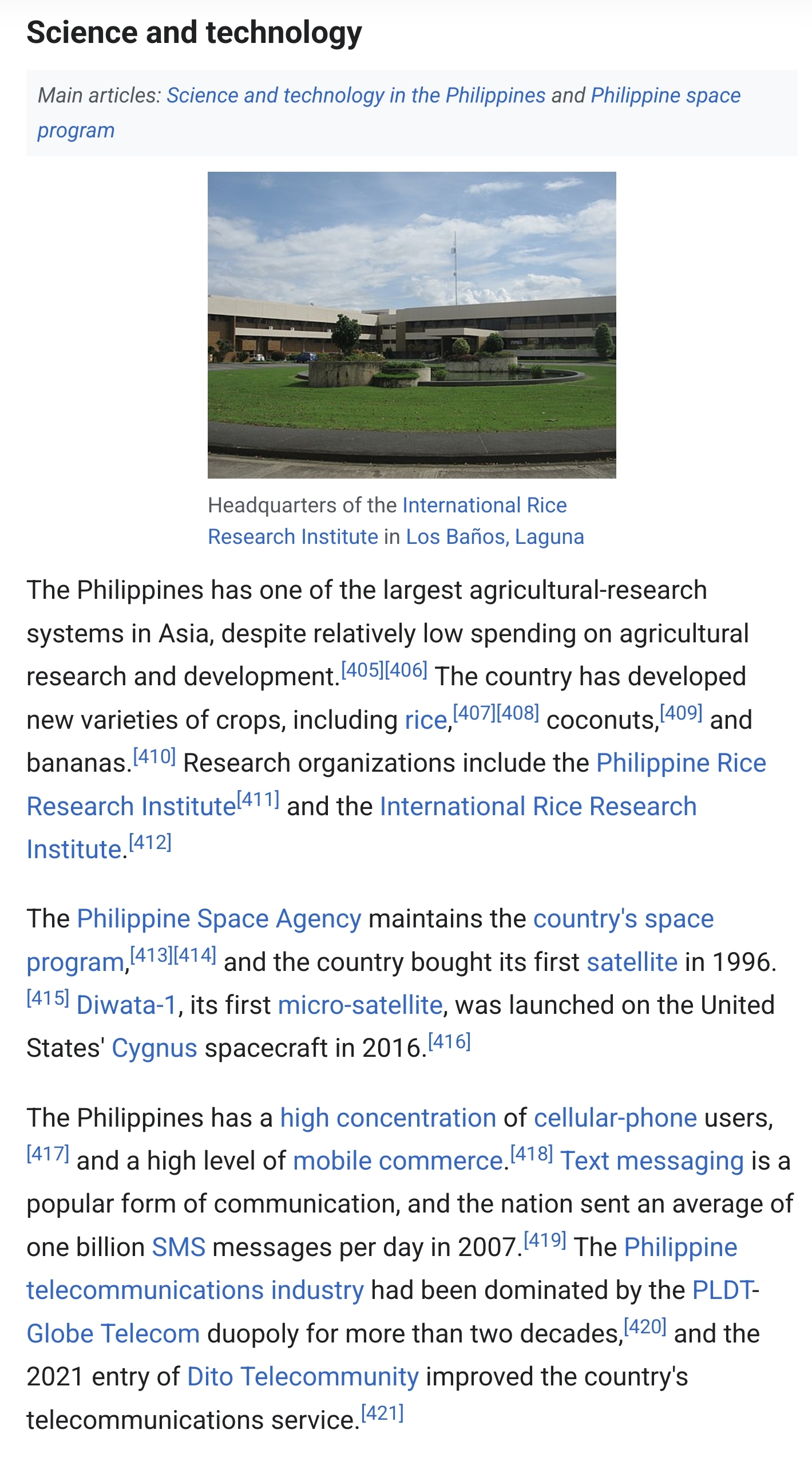
Task: Follow the high concentration link
Action: tap(388, 1117)
